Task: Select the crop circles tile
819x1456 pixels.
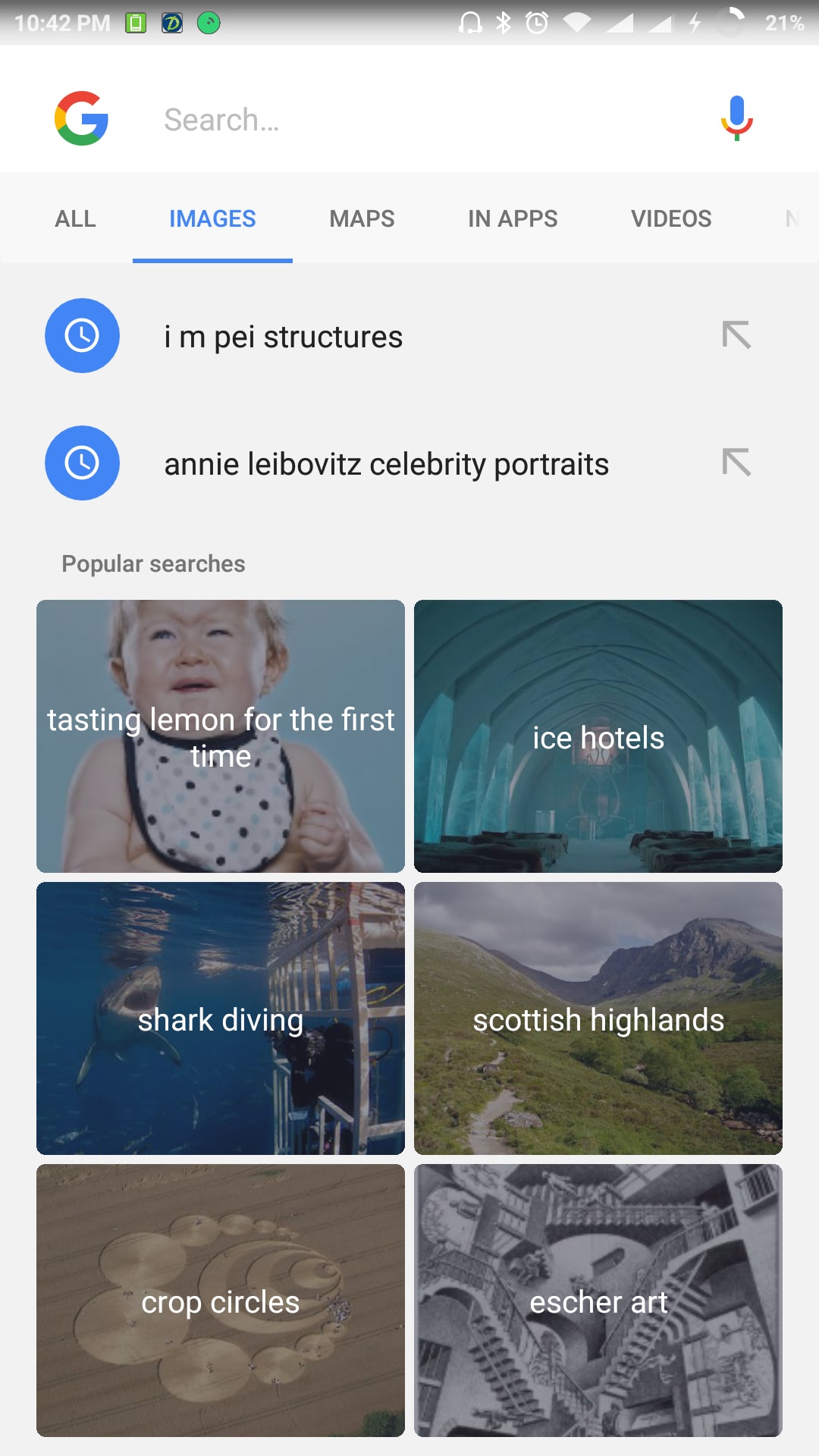Action: [x=221, y=1301]
